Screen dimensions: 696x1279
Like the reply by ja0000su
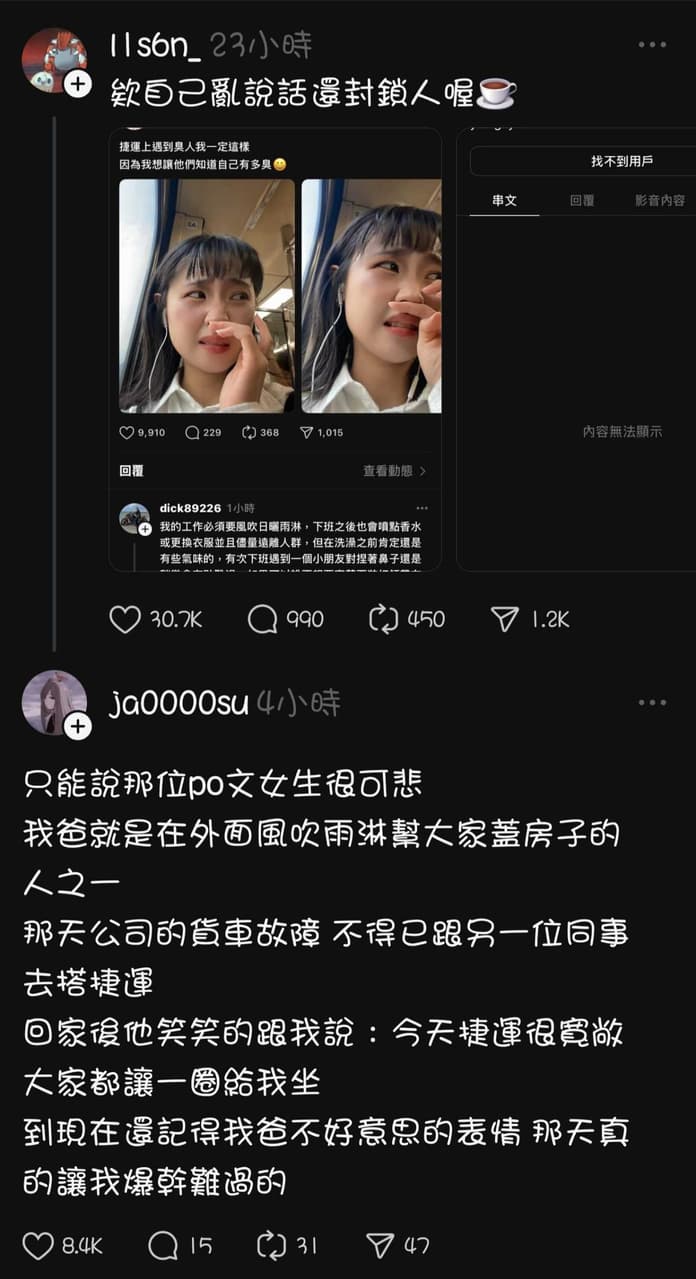click(x=38, y=1245)
